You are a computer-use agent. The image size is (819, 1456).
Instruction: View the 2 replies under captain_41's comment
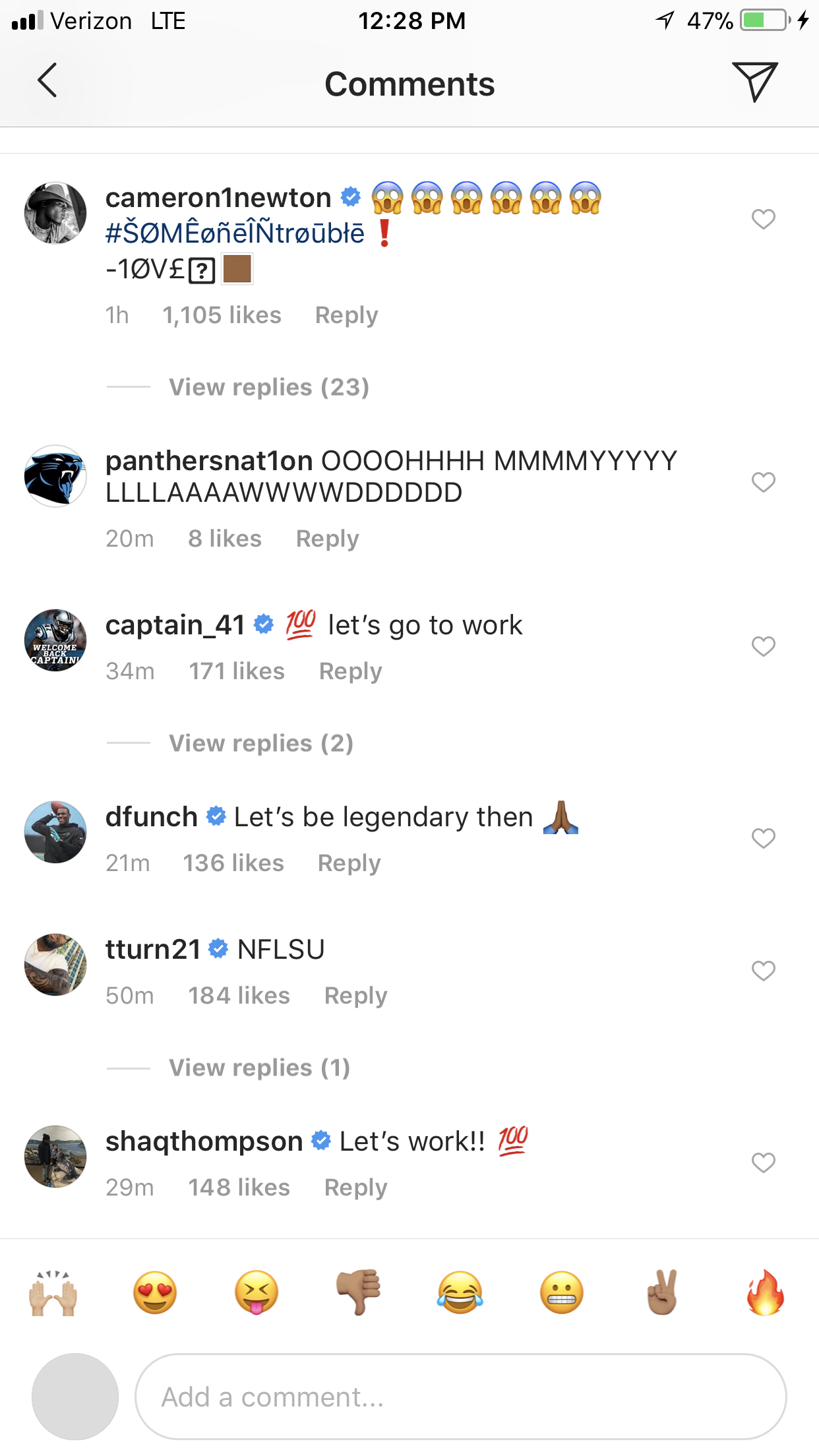pos(261,743)
